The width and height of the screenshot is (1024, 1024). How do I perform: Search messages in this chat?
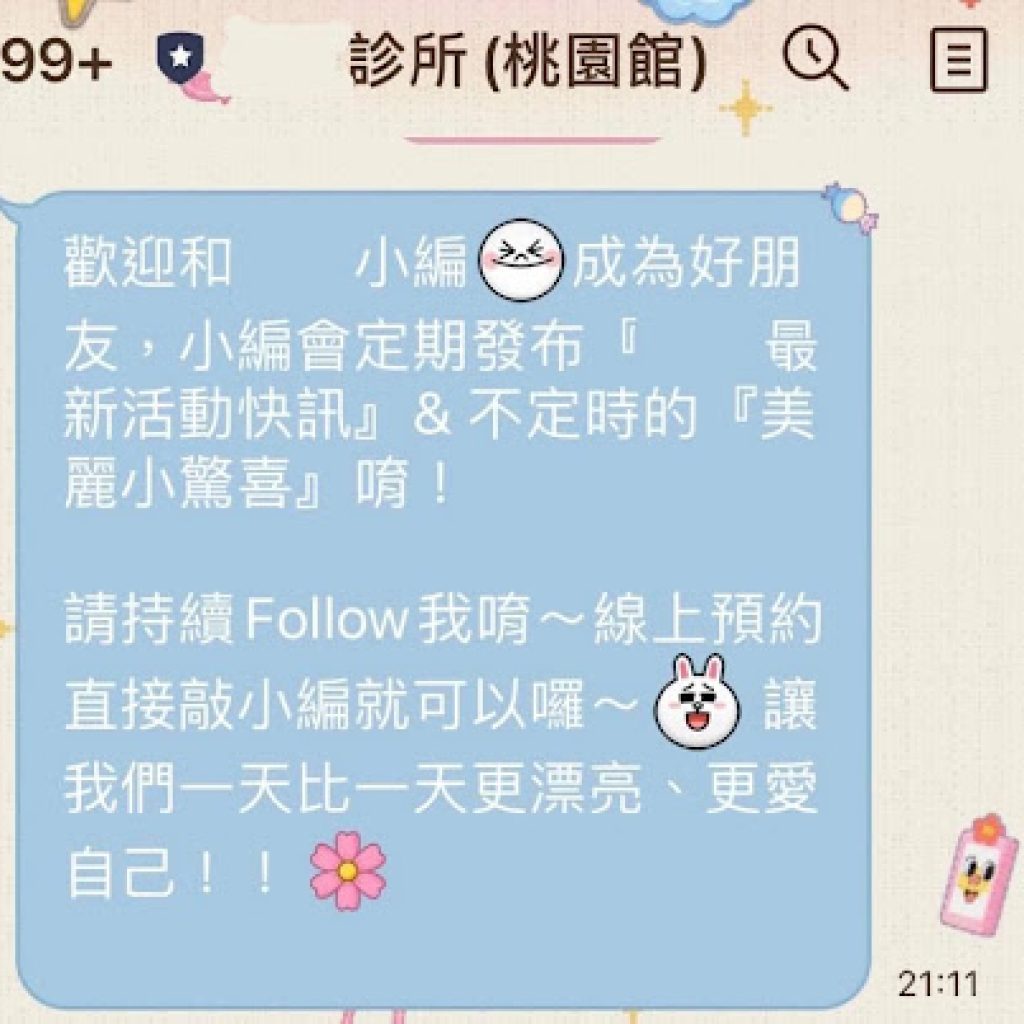815,58
